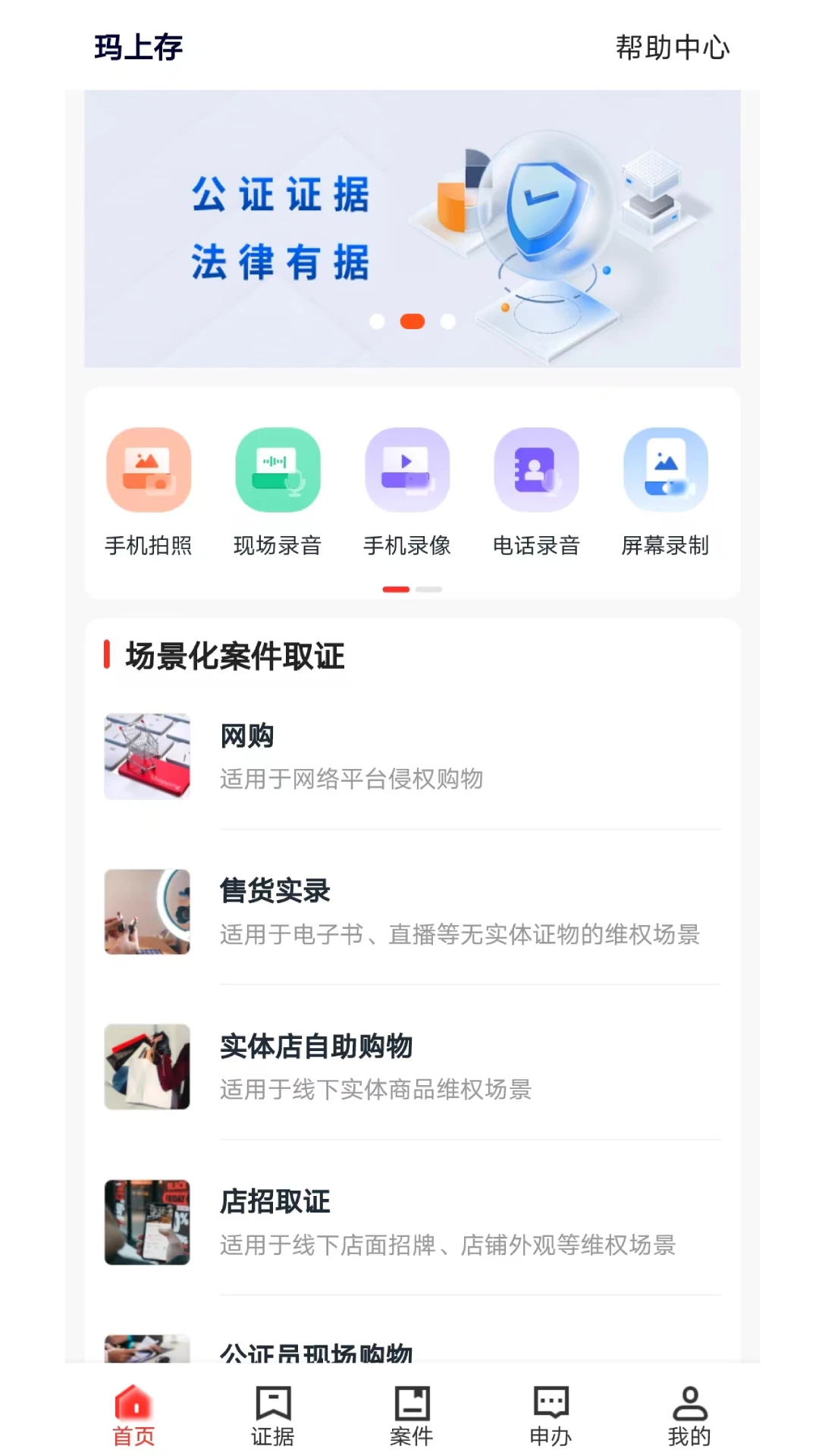
Task: Jump to the first banner dot
Action: (x=375, y=322)
